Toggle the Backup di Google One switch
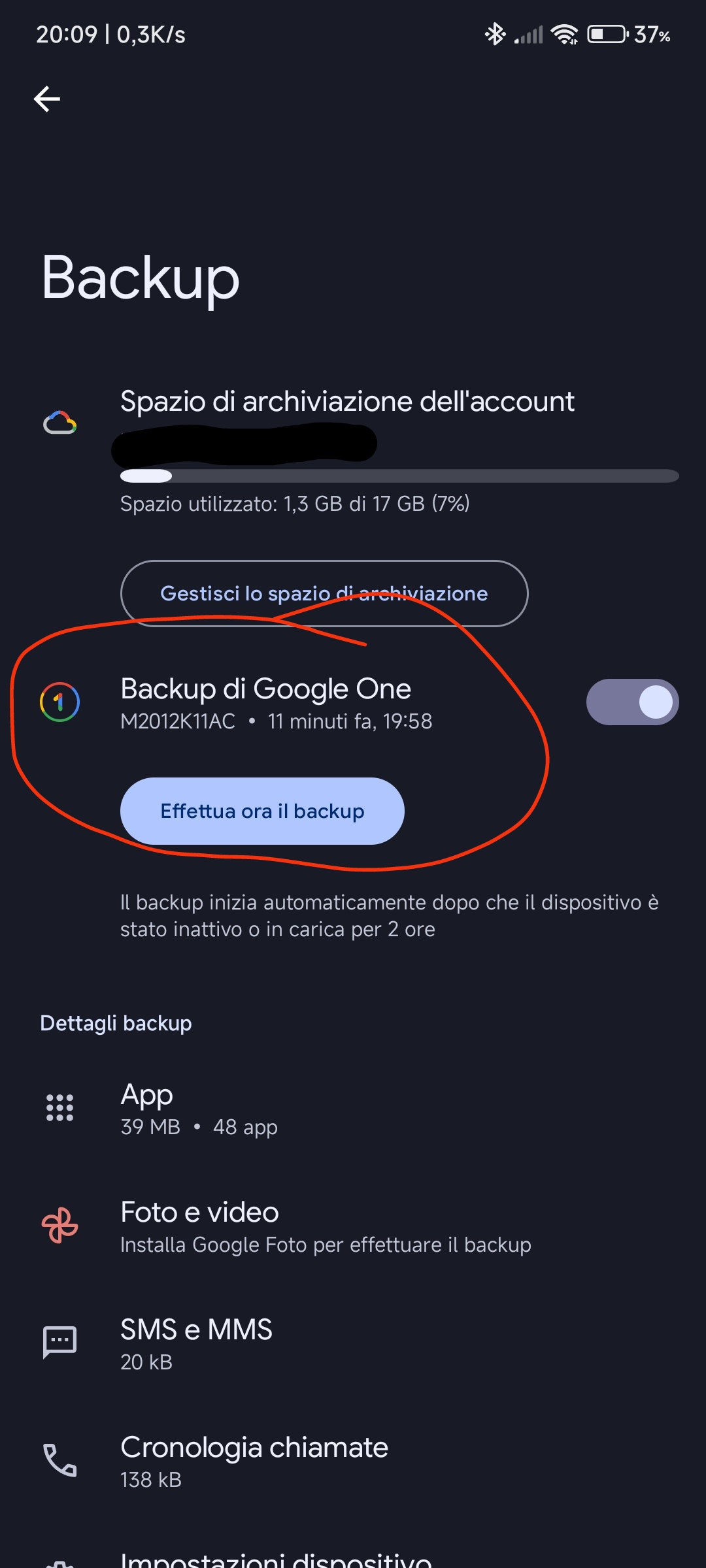The height and width of the screenshot is (1568, 706). click(632, 702)
